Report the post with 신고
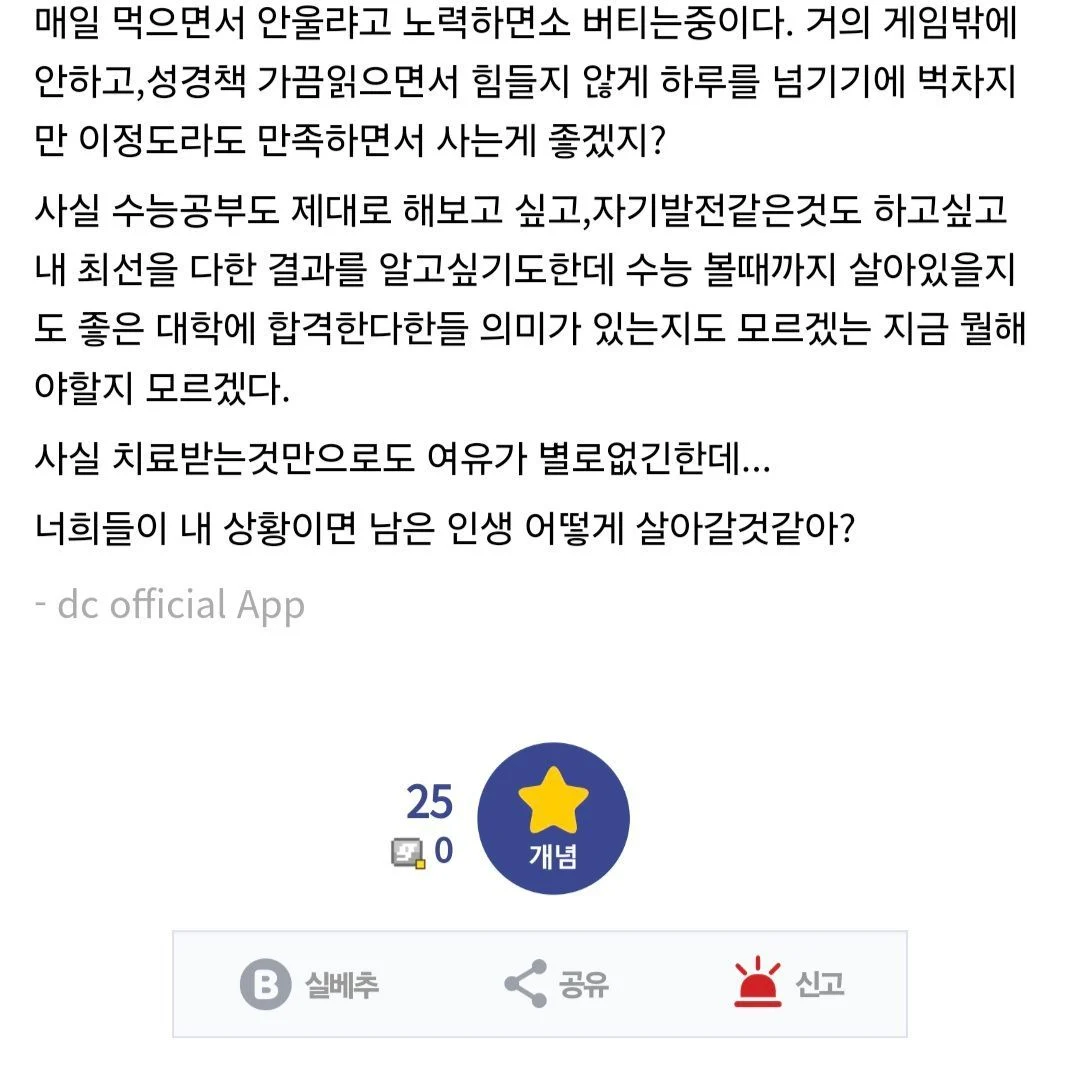 click(788, 984)
